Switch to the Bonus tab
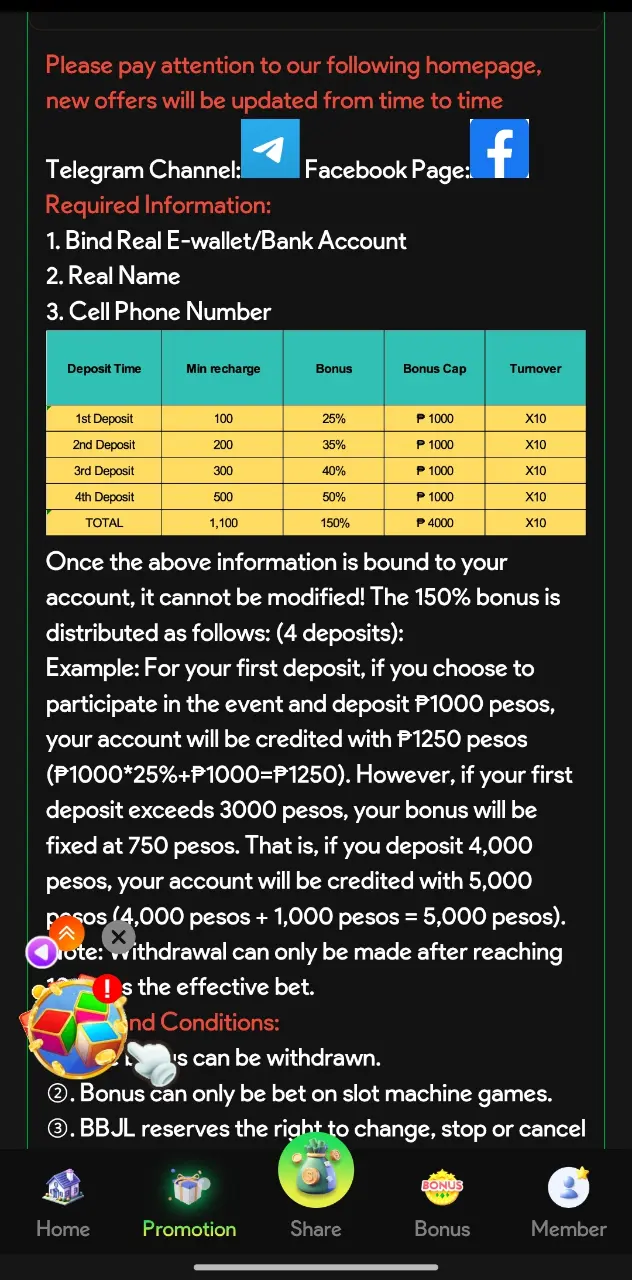 pos(442,1204)
